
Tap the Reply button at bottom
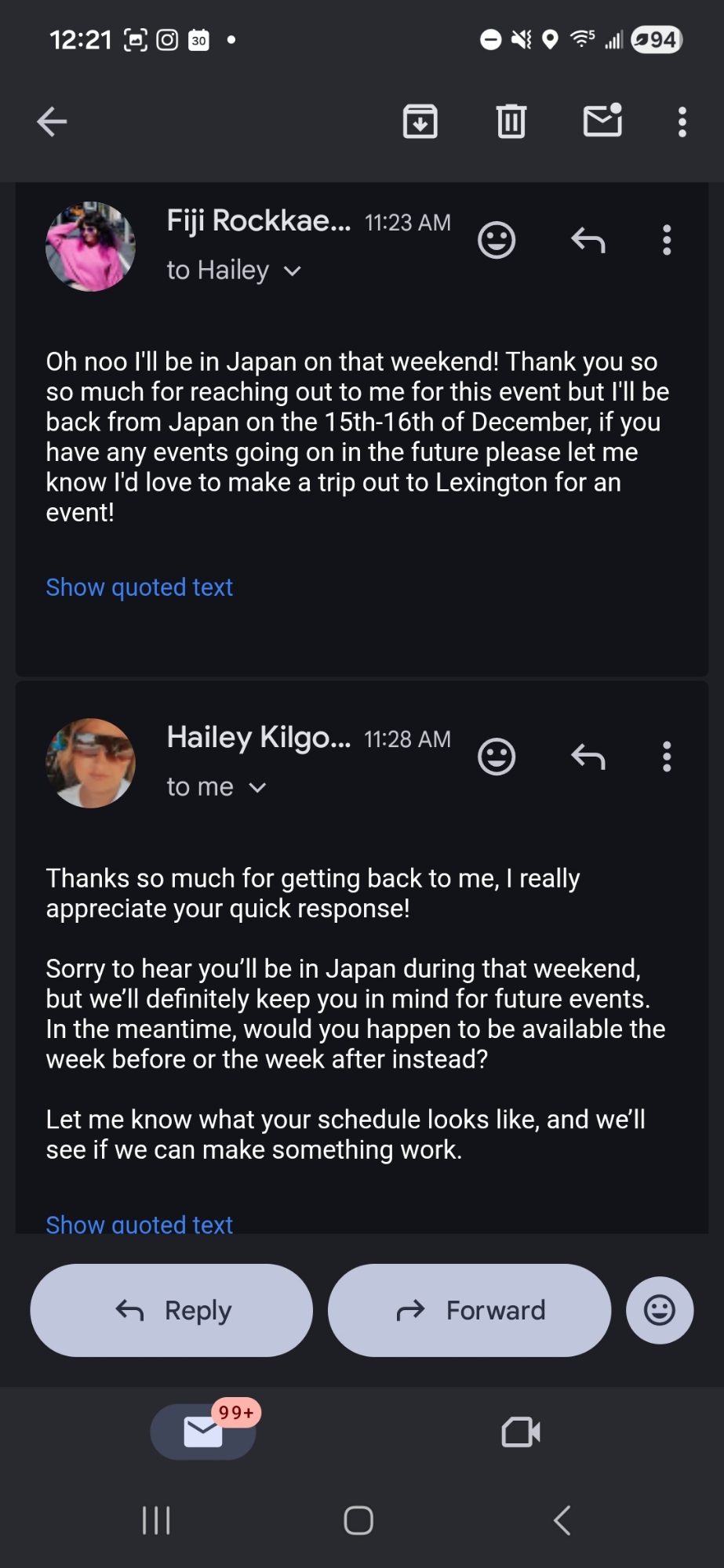click(x=172, y=1310)
